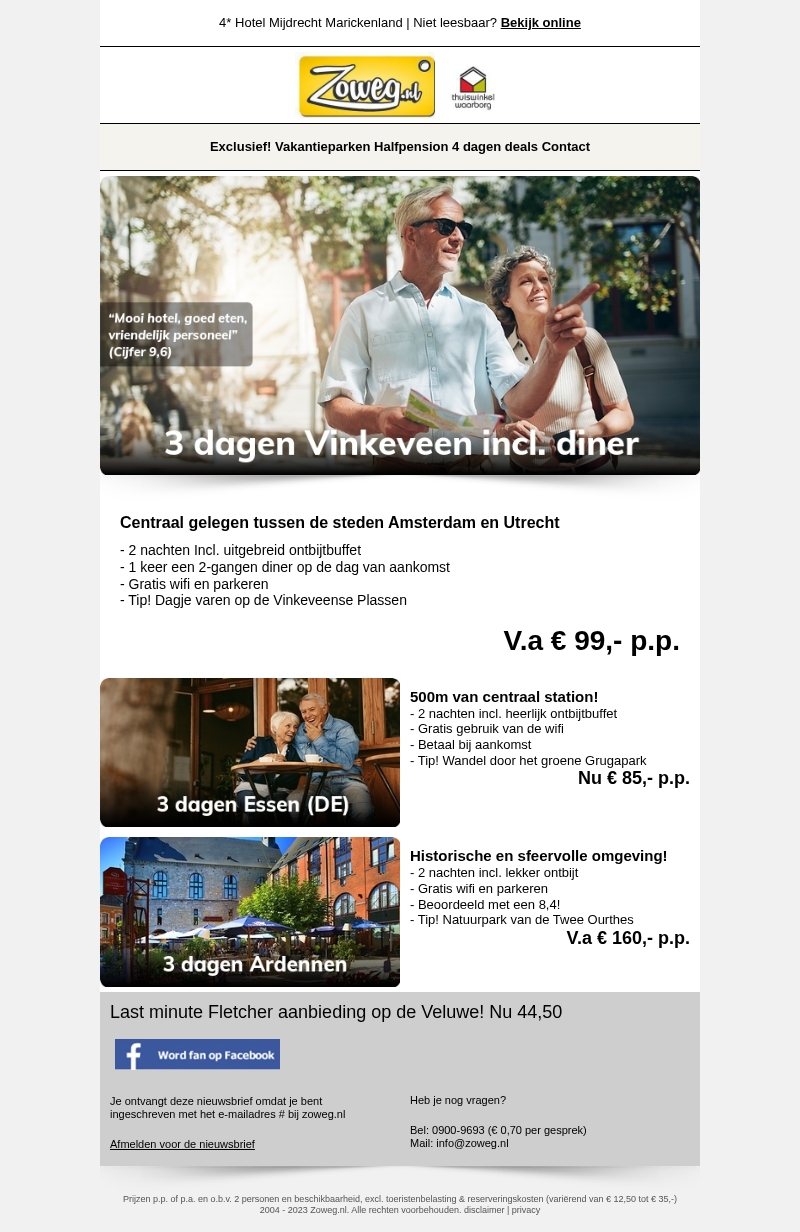This screenshot has width=800, height=1232.
Task: Open the 3 dagen Vinkeveen banner
Action: (400, 325)
